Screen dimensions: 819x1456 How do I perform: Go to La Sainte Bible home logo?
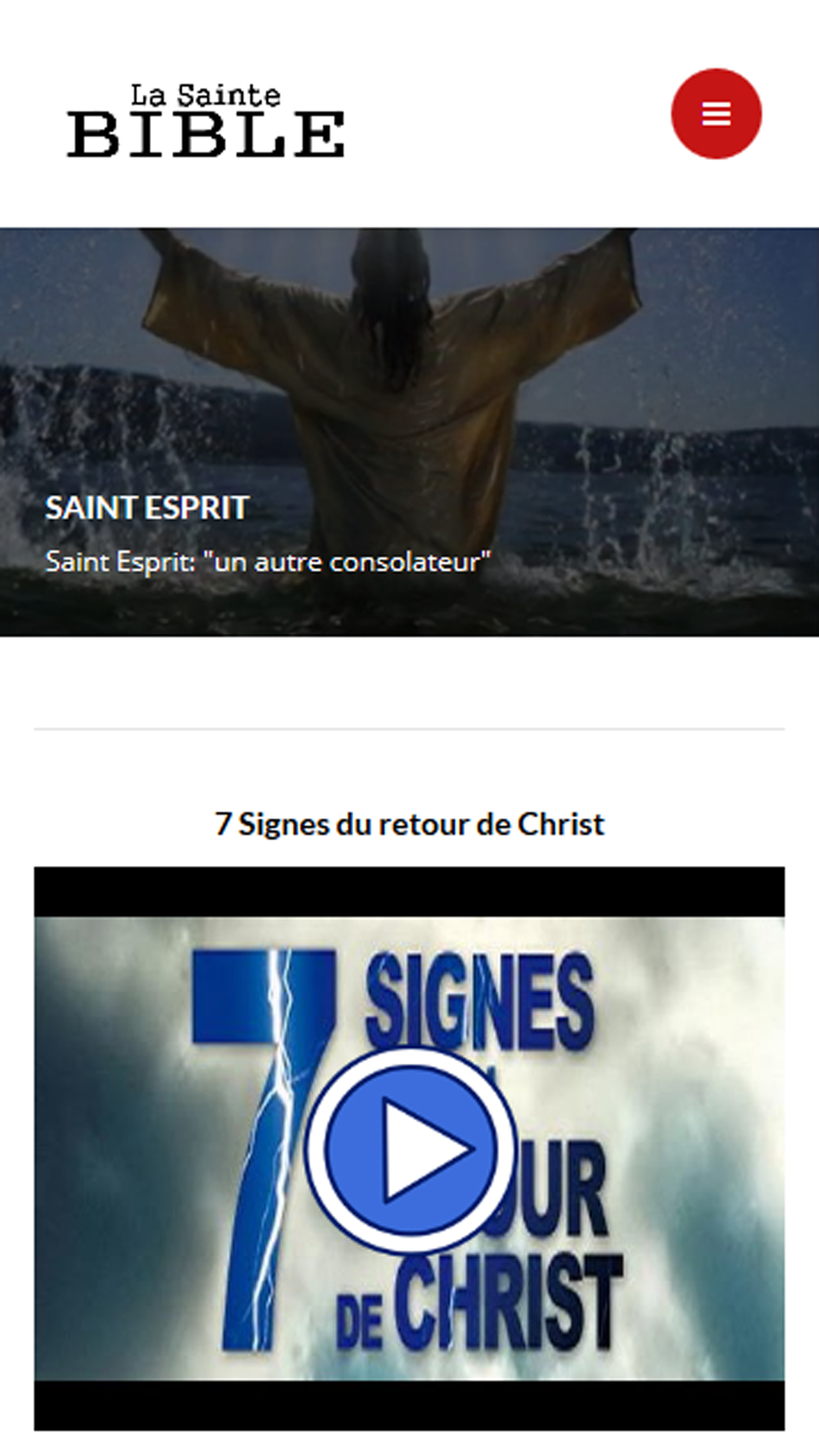click(206, 121)
